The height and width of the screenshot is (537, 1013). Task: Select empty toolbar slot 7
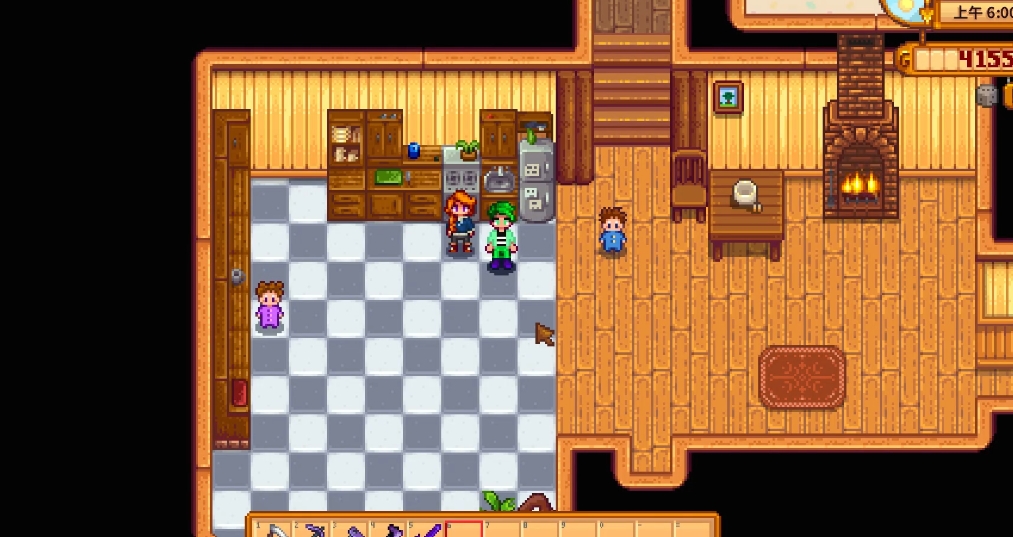pos(503,530)
